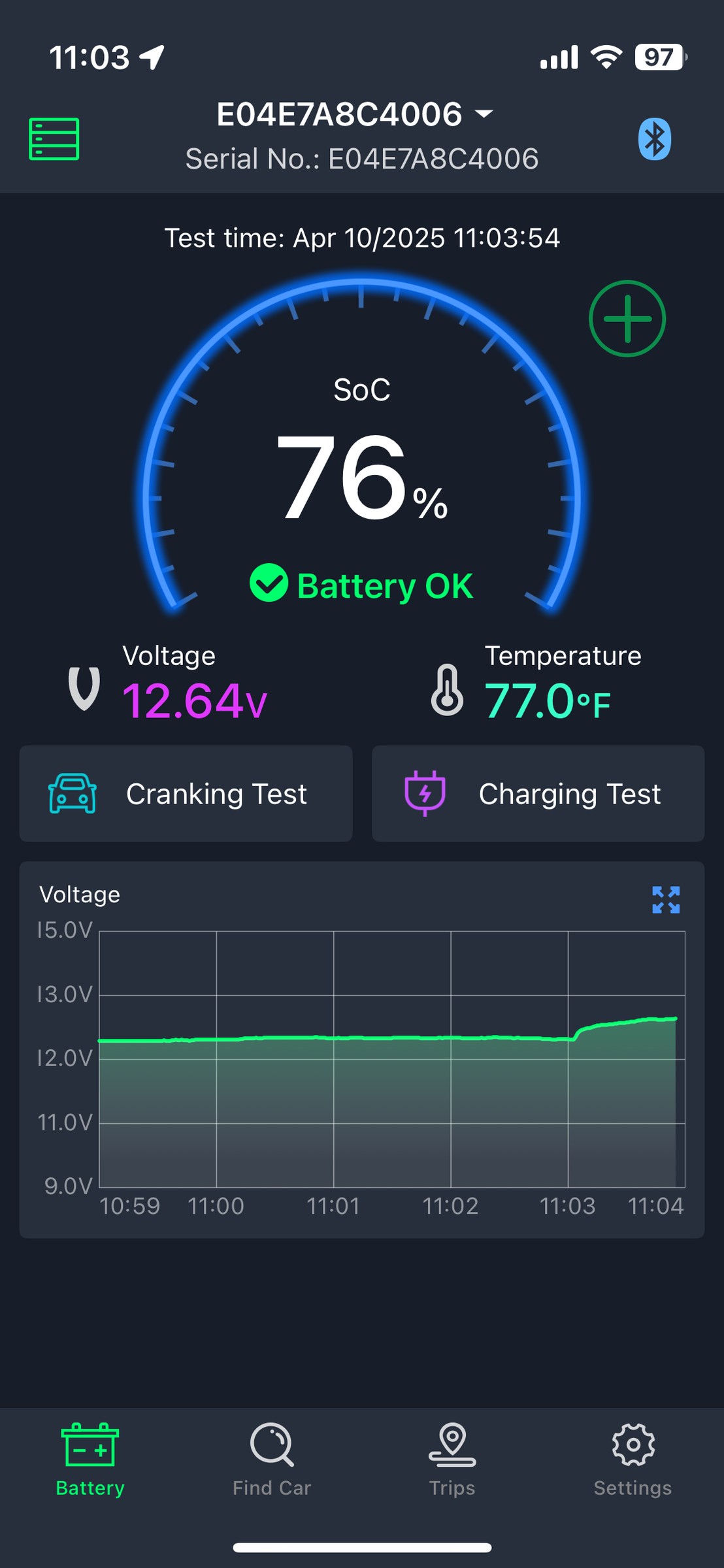Expand the Voltage chart to fullscreen
This screenshot has width=724, height=1568.
[666, 900]
